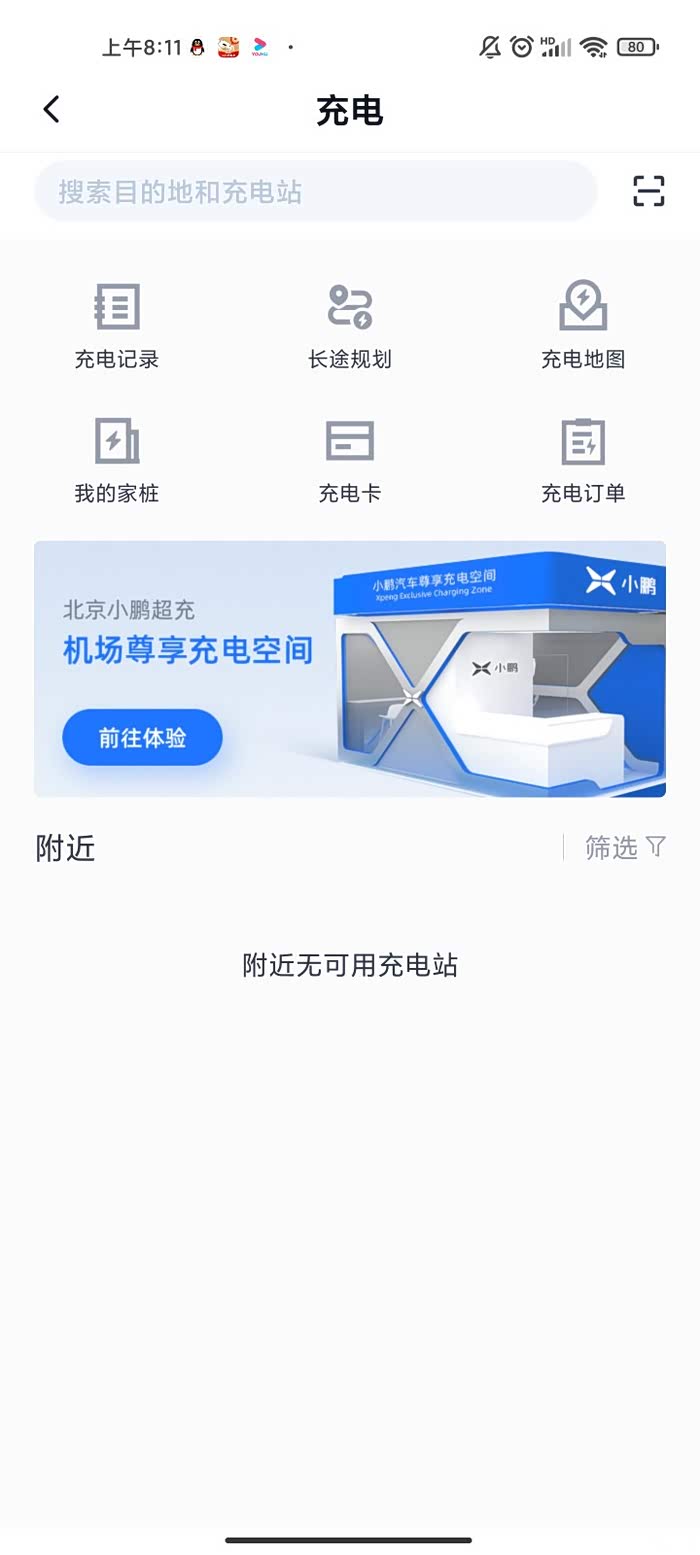Open 充电地图 charging map
The height and width of the screenshot is (1555, 700).
pyautogui.click(x=583, y=326)
